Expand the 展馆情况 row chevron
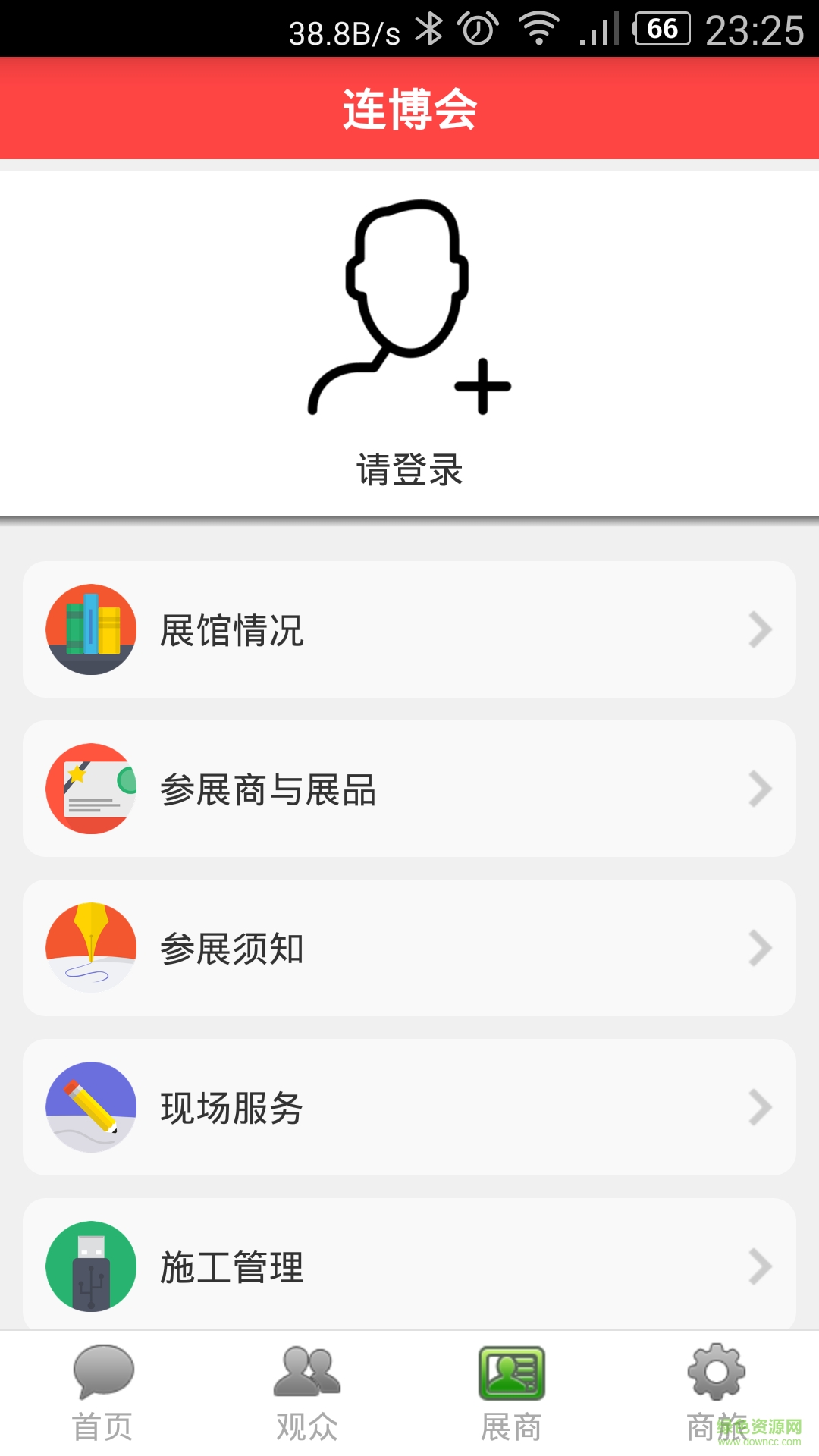819x1456 pixels. tap(758, 629)
